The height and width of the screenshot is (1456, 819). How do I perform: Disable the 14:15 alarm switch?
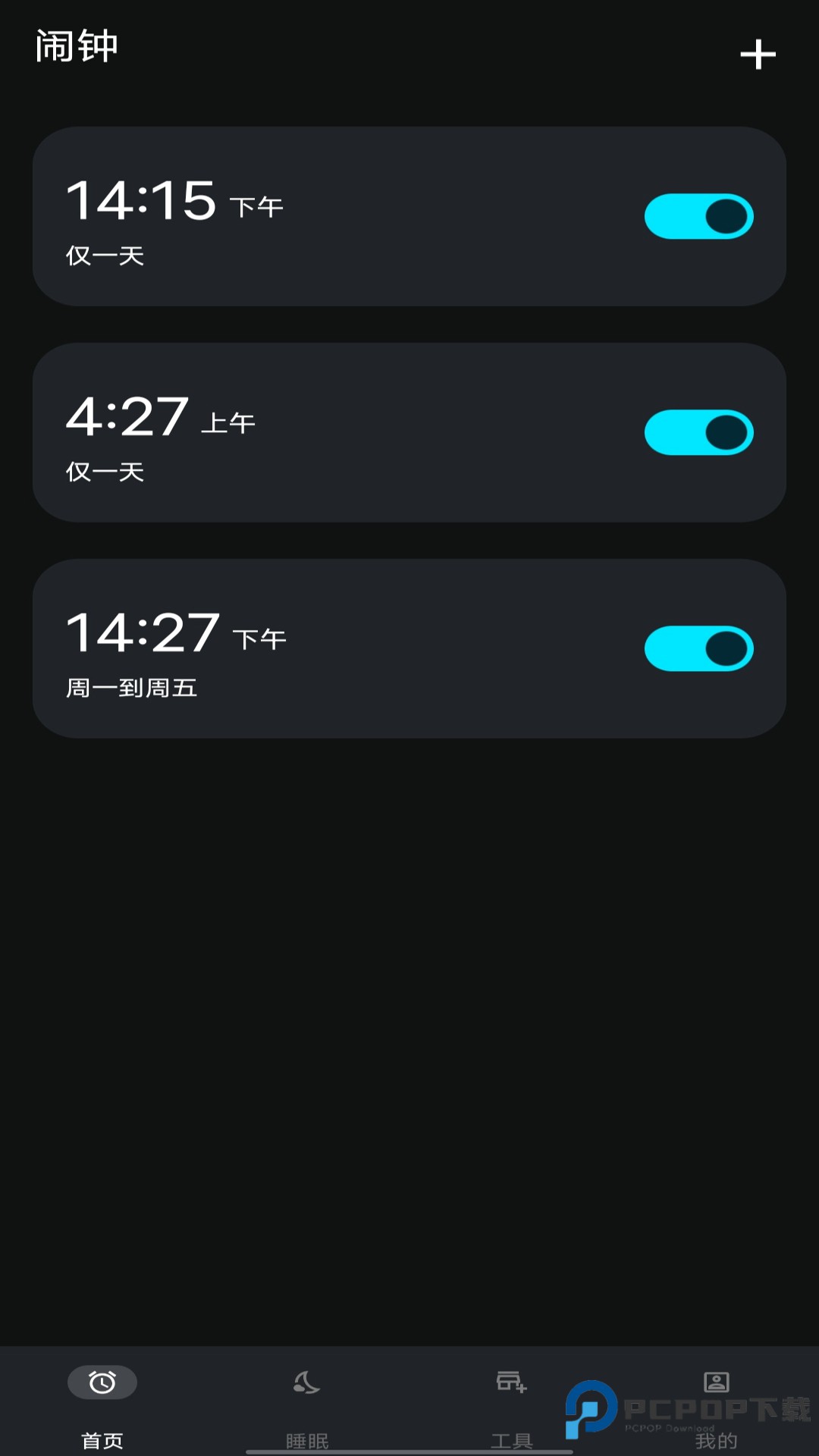(x=698, y=216)
